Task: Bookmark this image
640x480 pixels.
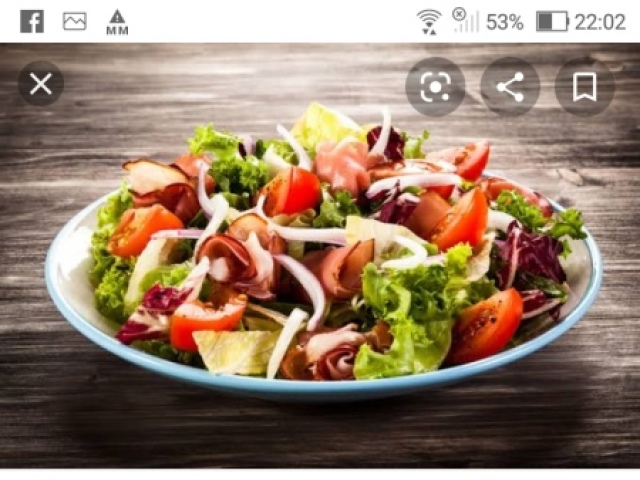Action: click(585, 87)
